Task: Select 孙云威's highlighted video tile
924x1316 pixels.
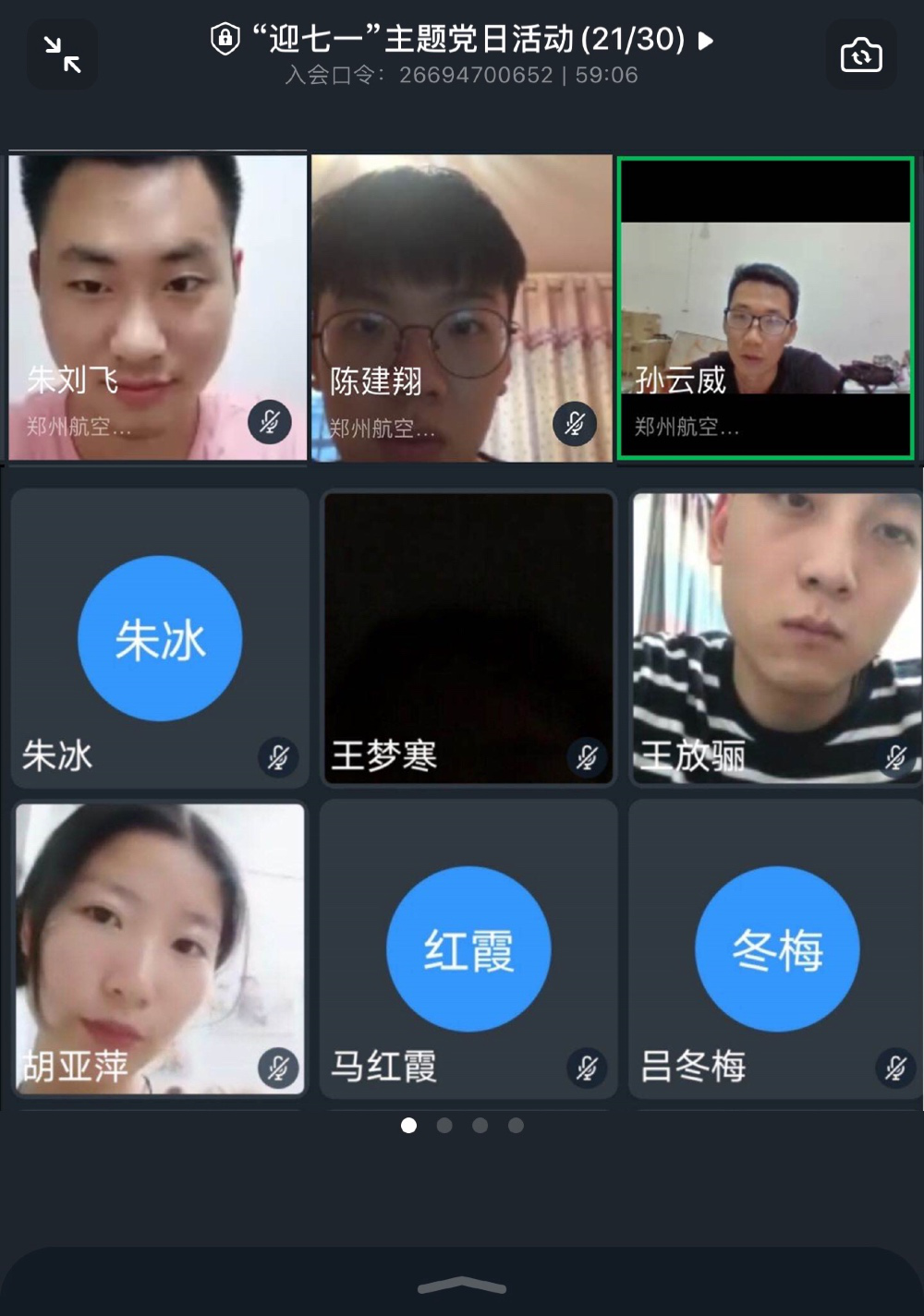Action: [x=766, y=307]
